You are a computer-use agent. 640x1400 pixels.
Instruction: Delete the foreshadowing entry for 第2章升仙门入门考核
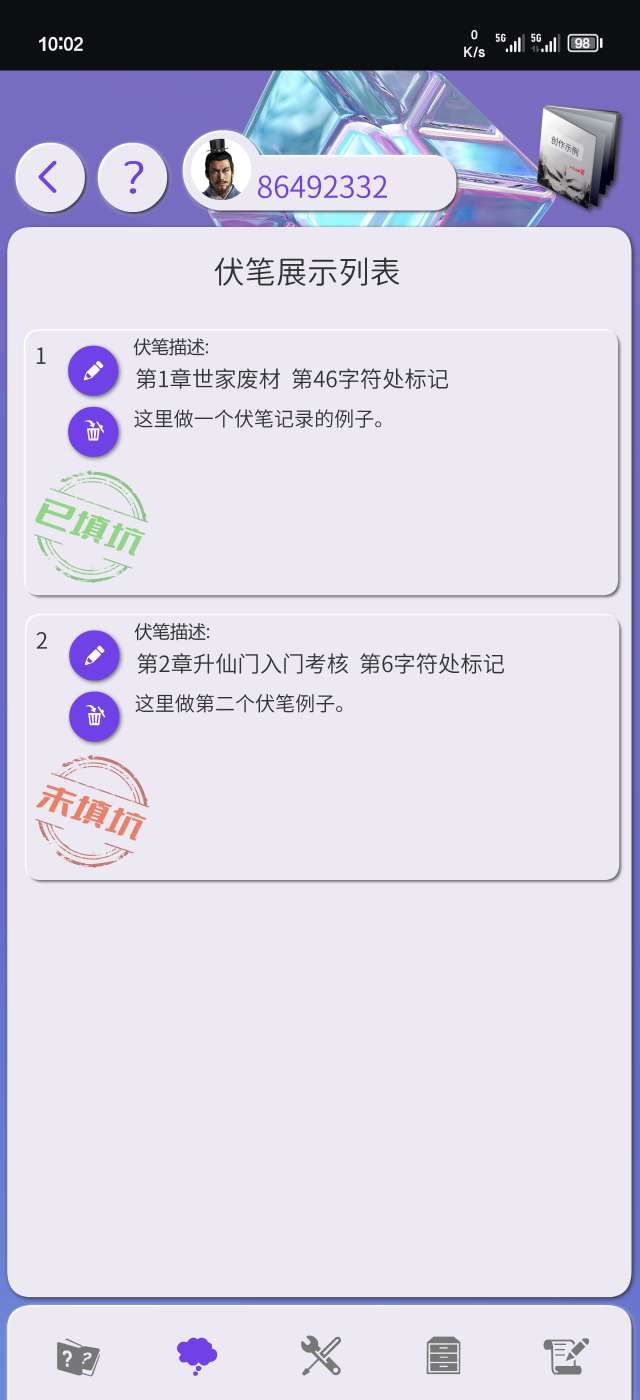pyautogui.click(x=95, y=716)
